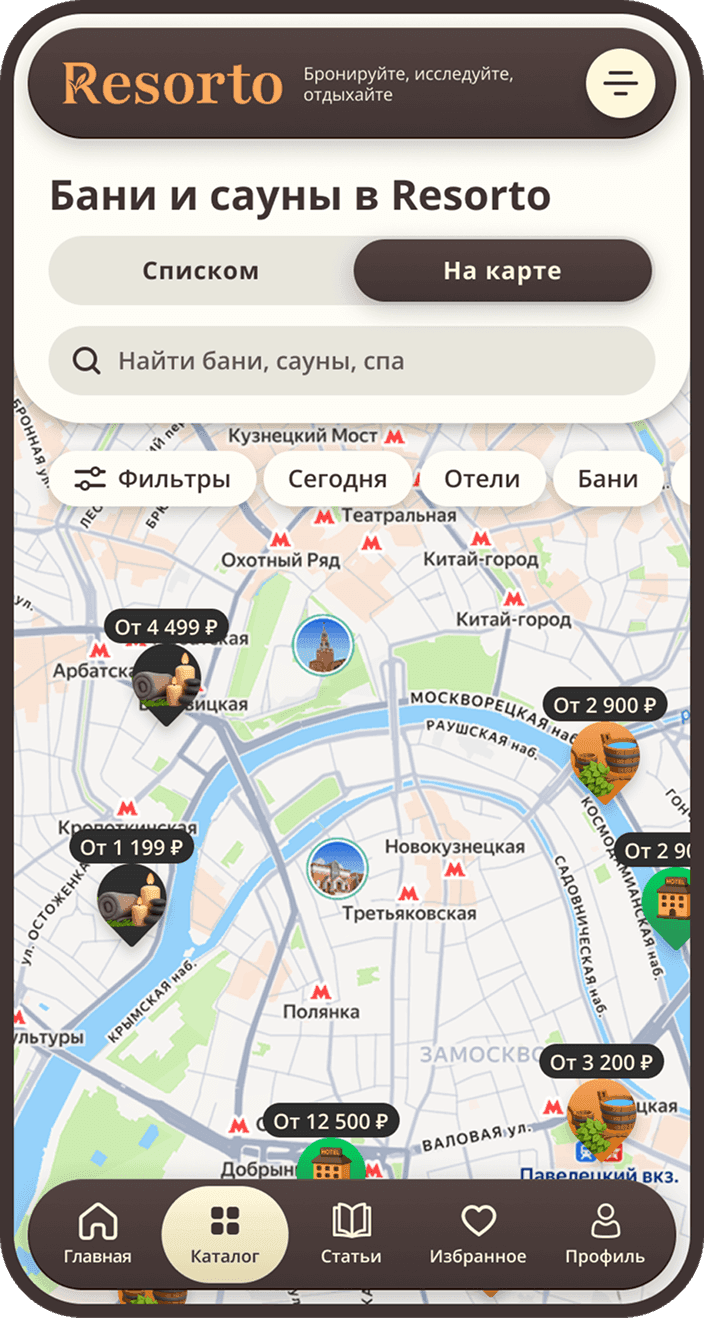Switch to the Статьи tab
Screen dimensions: 704x1318
click(351, 1235)
